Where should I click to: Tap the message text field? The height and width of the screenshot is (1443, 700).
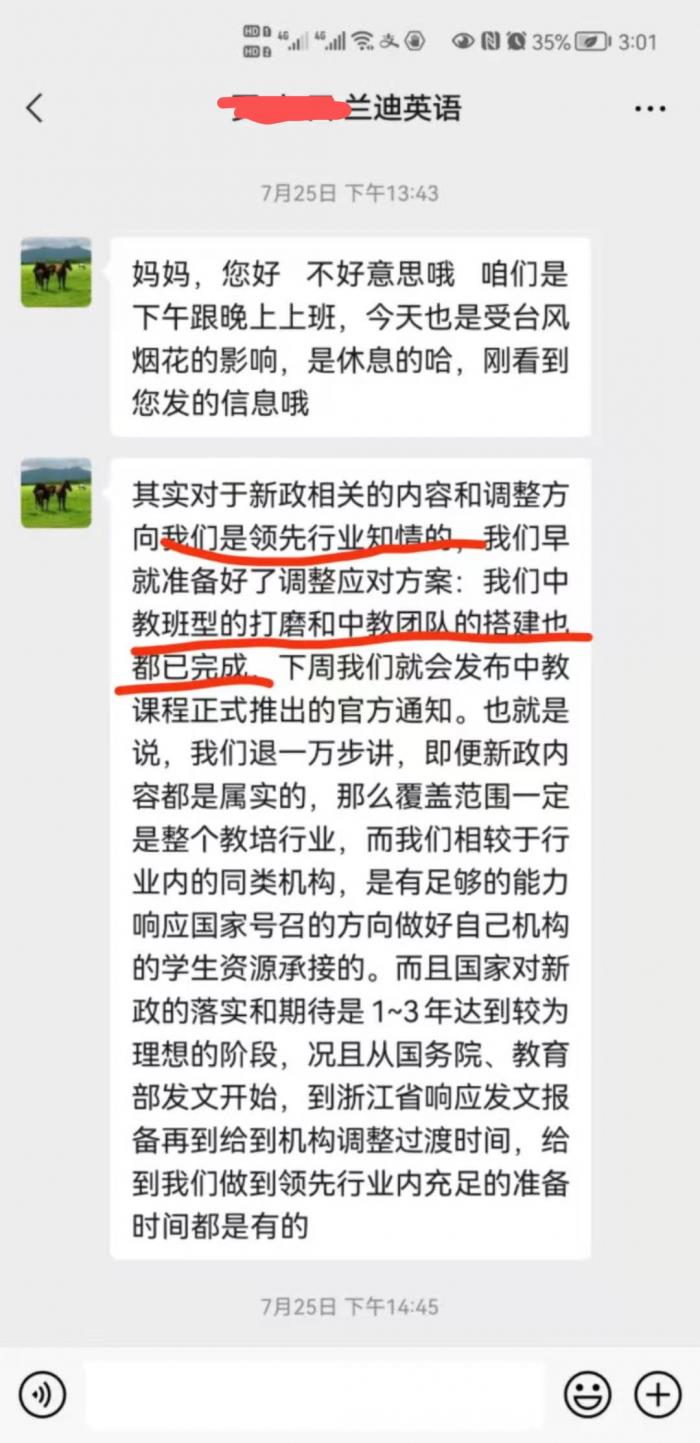315,1394
